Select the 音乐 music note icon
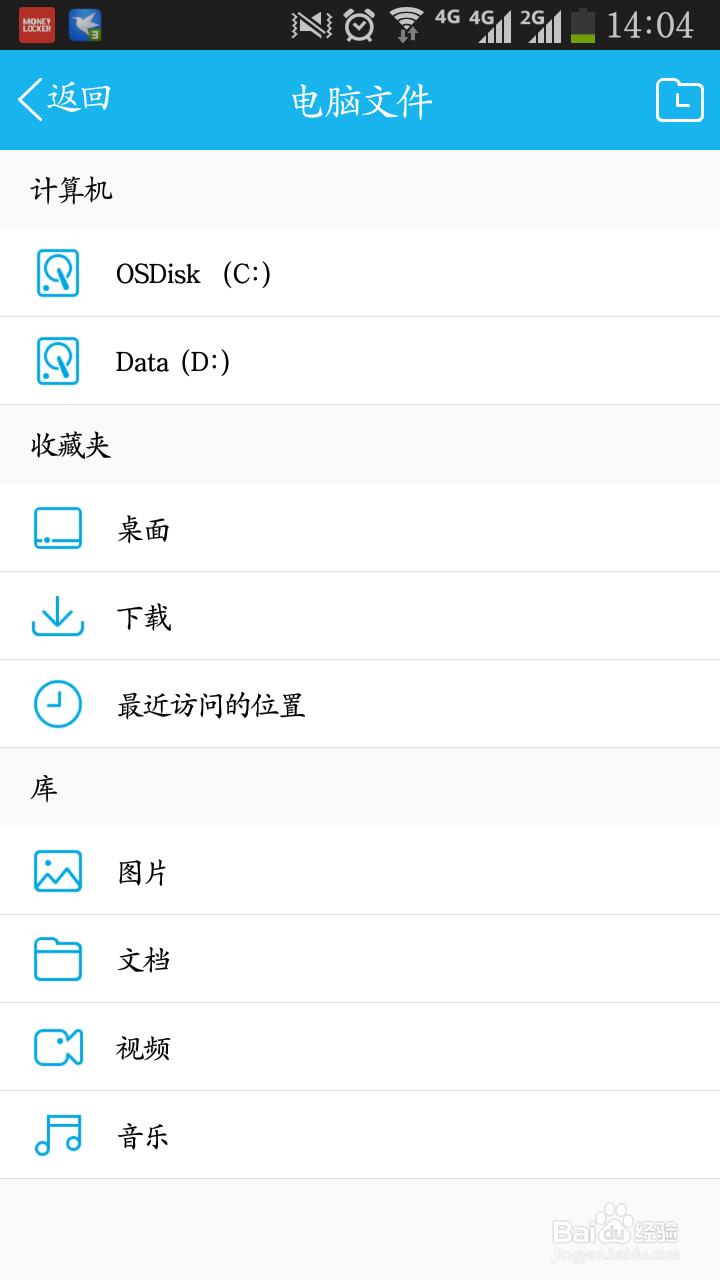 click(x=57, y=1134)
